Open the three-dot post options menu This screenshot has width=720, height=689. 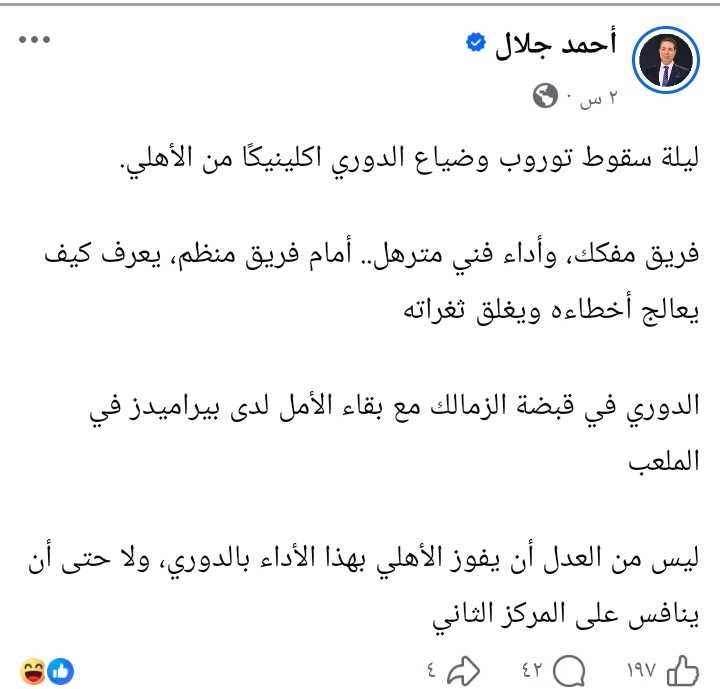[x=33, y=42]
